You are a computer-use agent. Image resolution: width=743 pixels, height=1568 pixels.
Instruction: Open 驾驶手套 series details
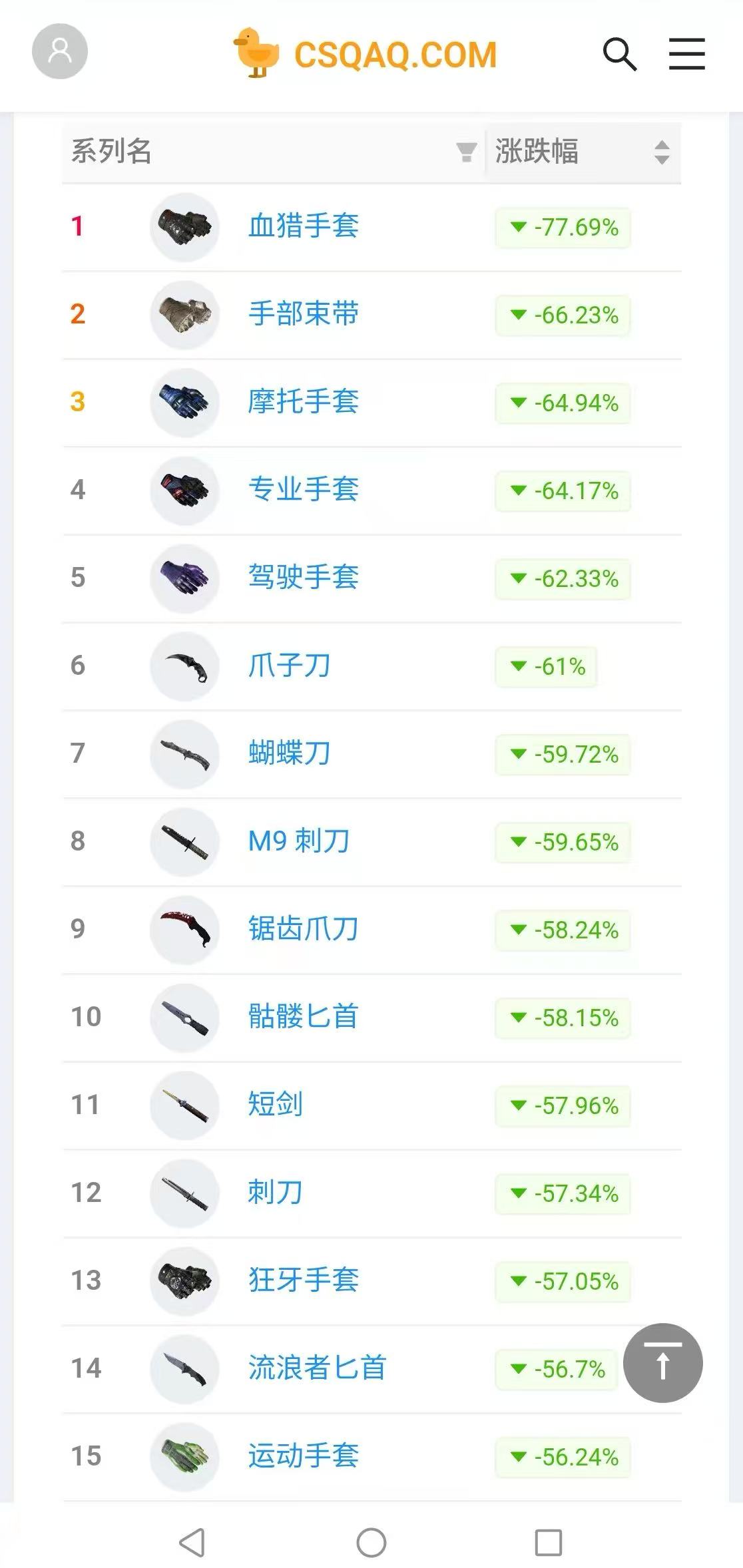point(304,578)
